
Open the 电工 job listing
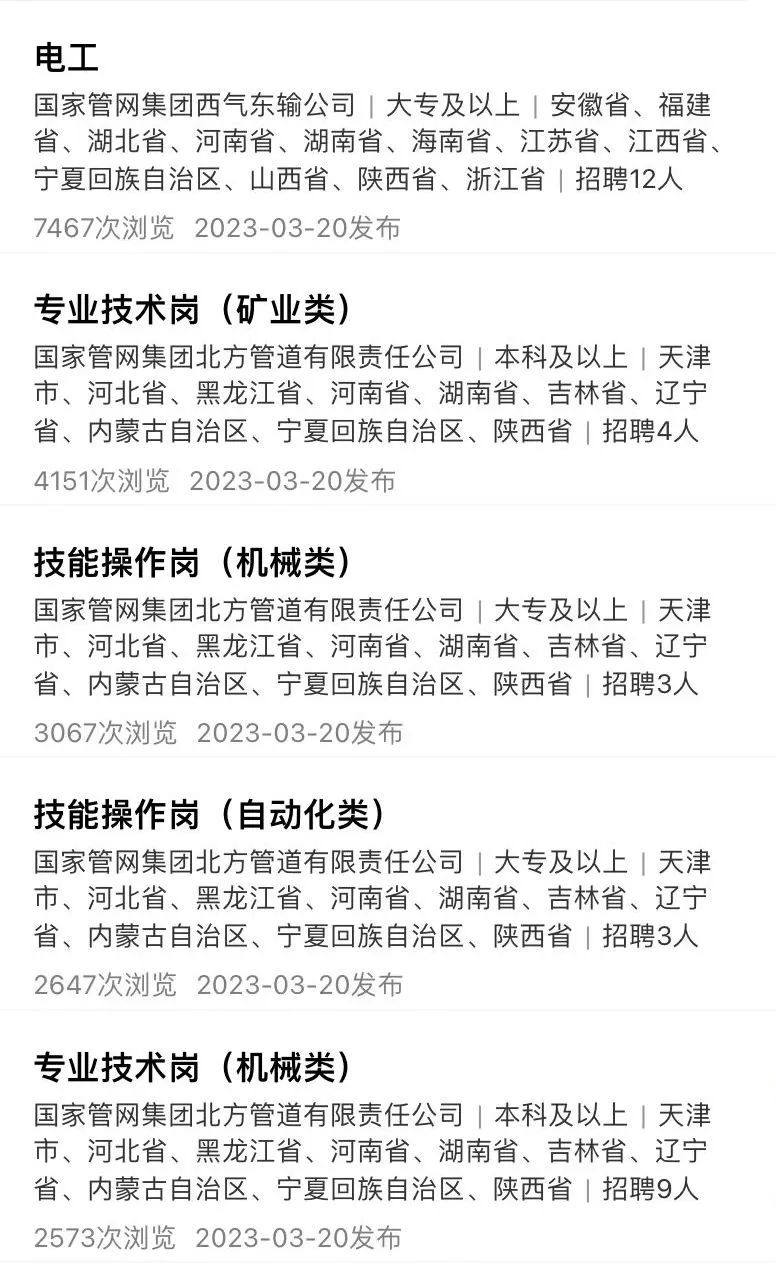coord(67,58)
